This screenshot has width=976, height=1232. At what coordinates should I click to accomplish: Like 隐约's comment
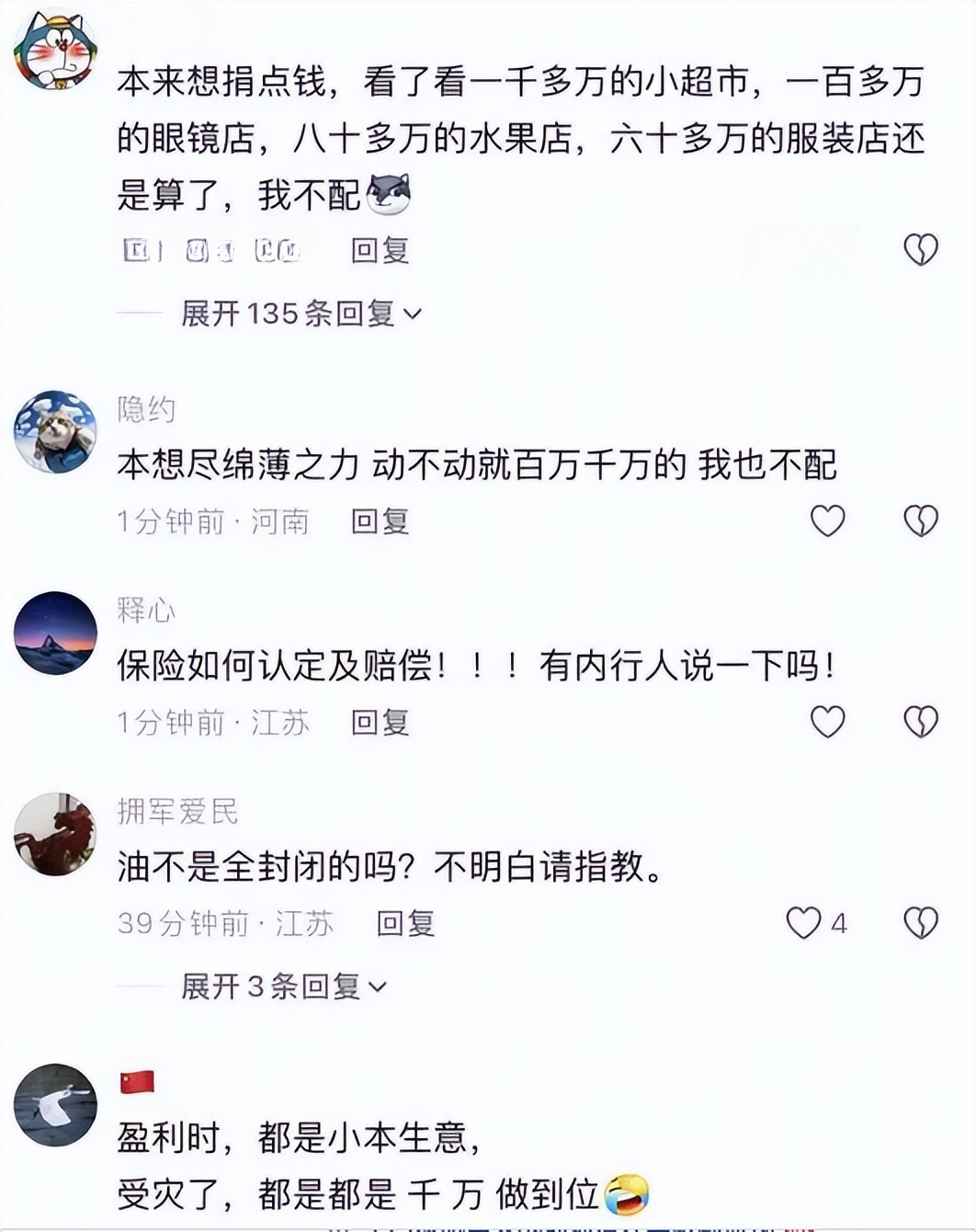(827, 521)
